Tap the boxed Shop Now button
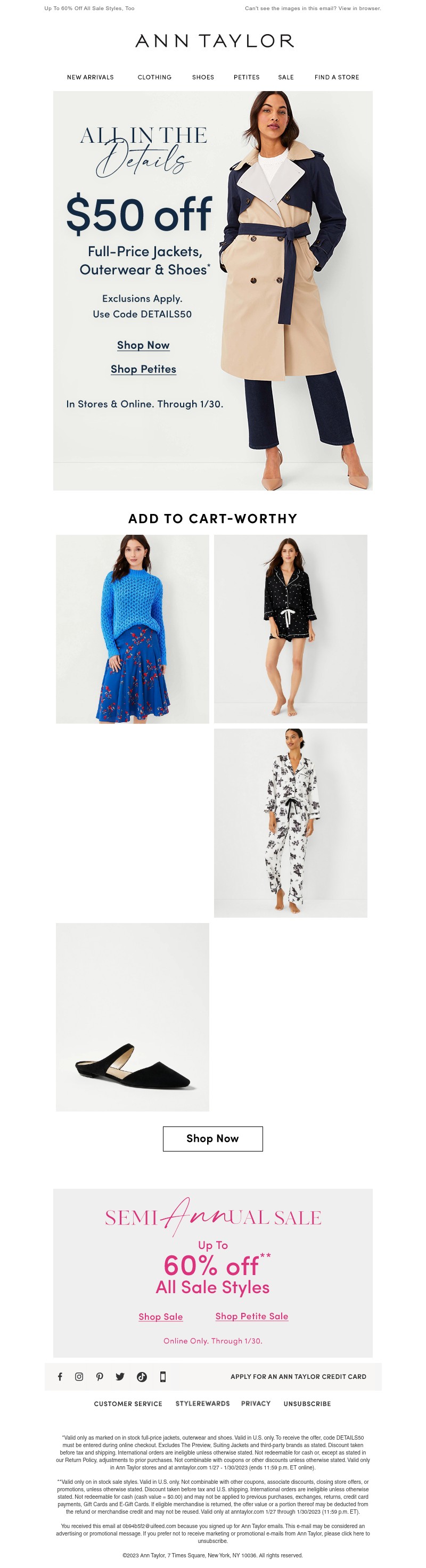The height and width of the screenshot is (1568, 426). [x=212, y=1138]
